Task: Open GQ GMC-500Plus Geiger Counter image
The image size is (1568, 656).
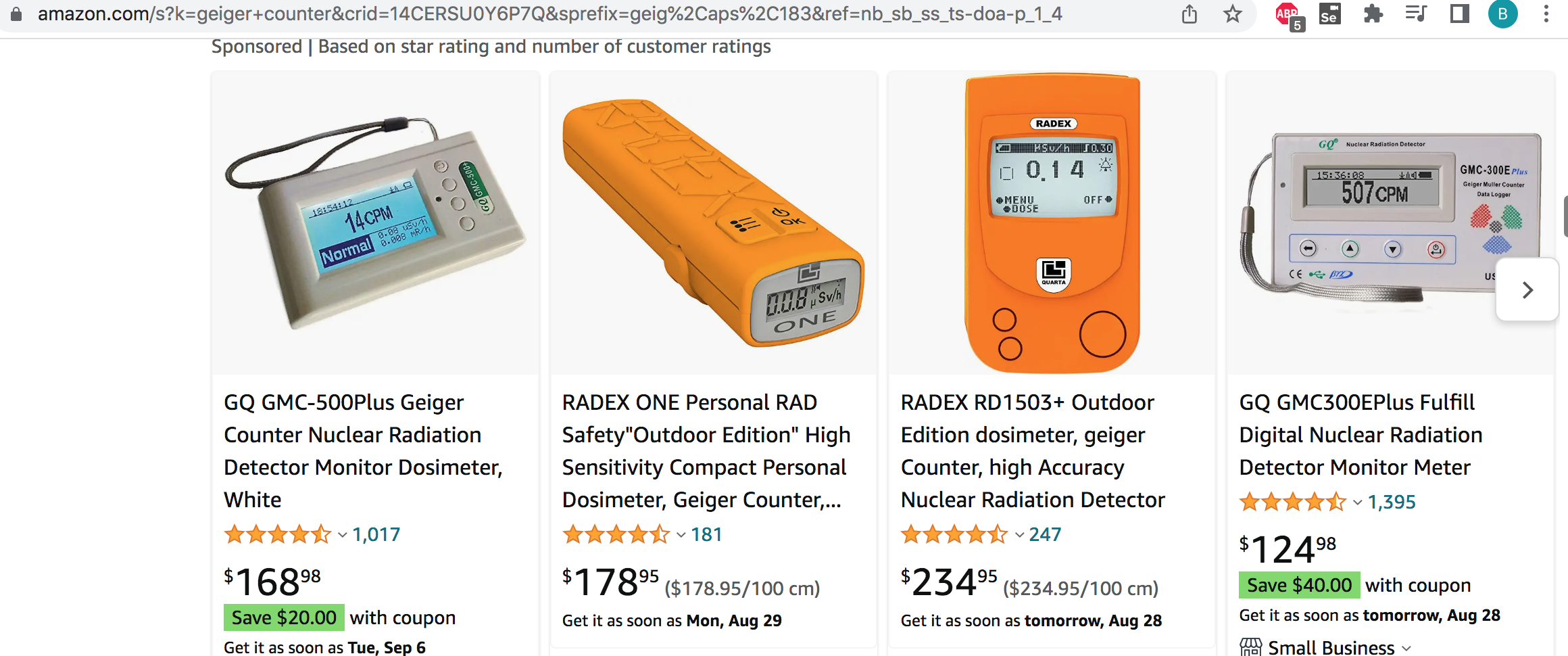Action: point(375,223)
